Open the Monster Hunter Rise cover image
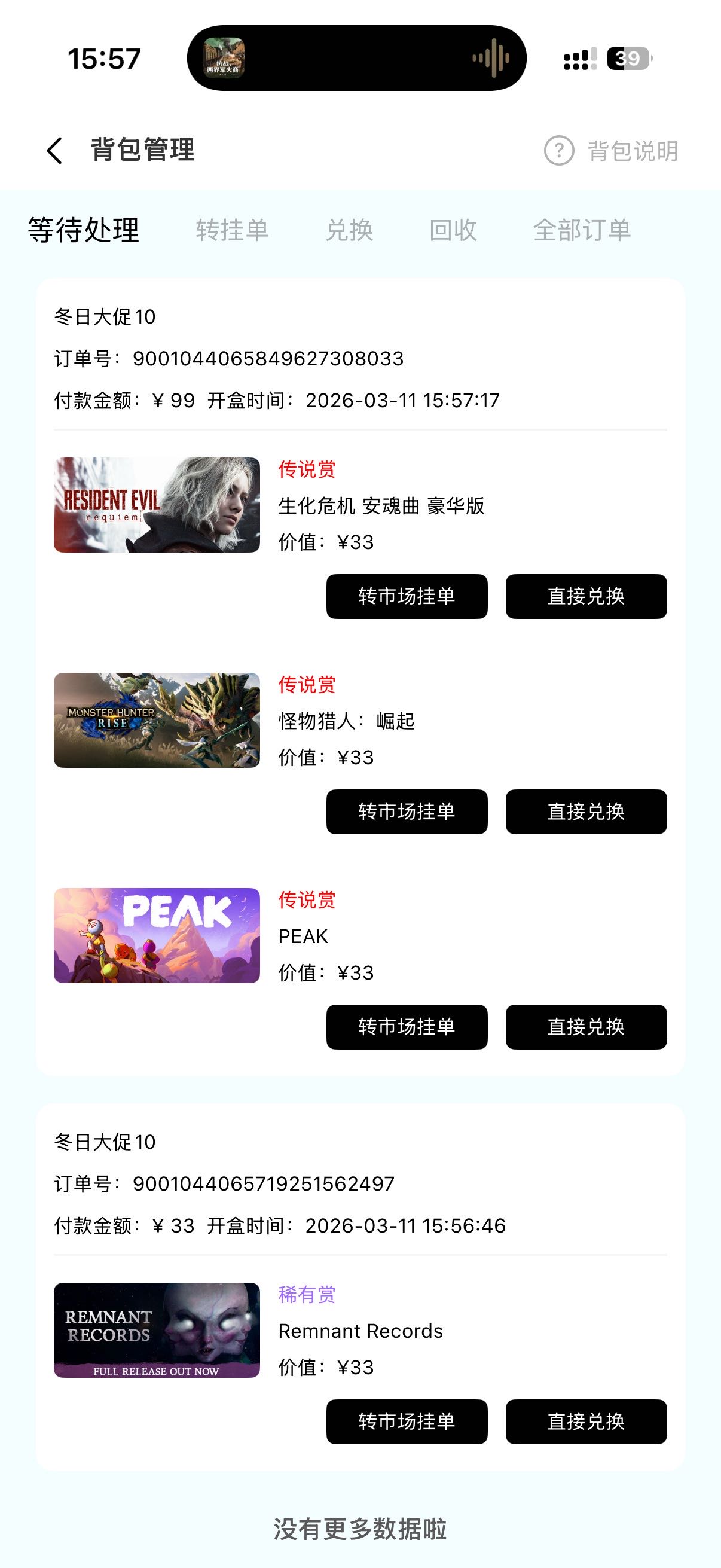The image size is (721, 1568). click(x=157, y=720)
